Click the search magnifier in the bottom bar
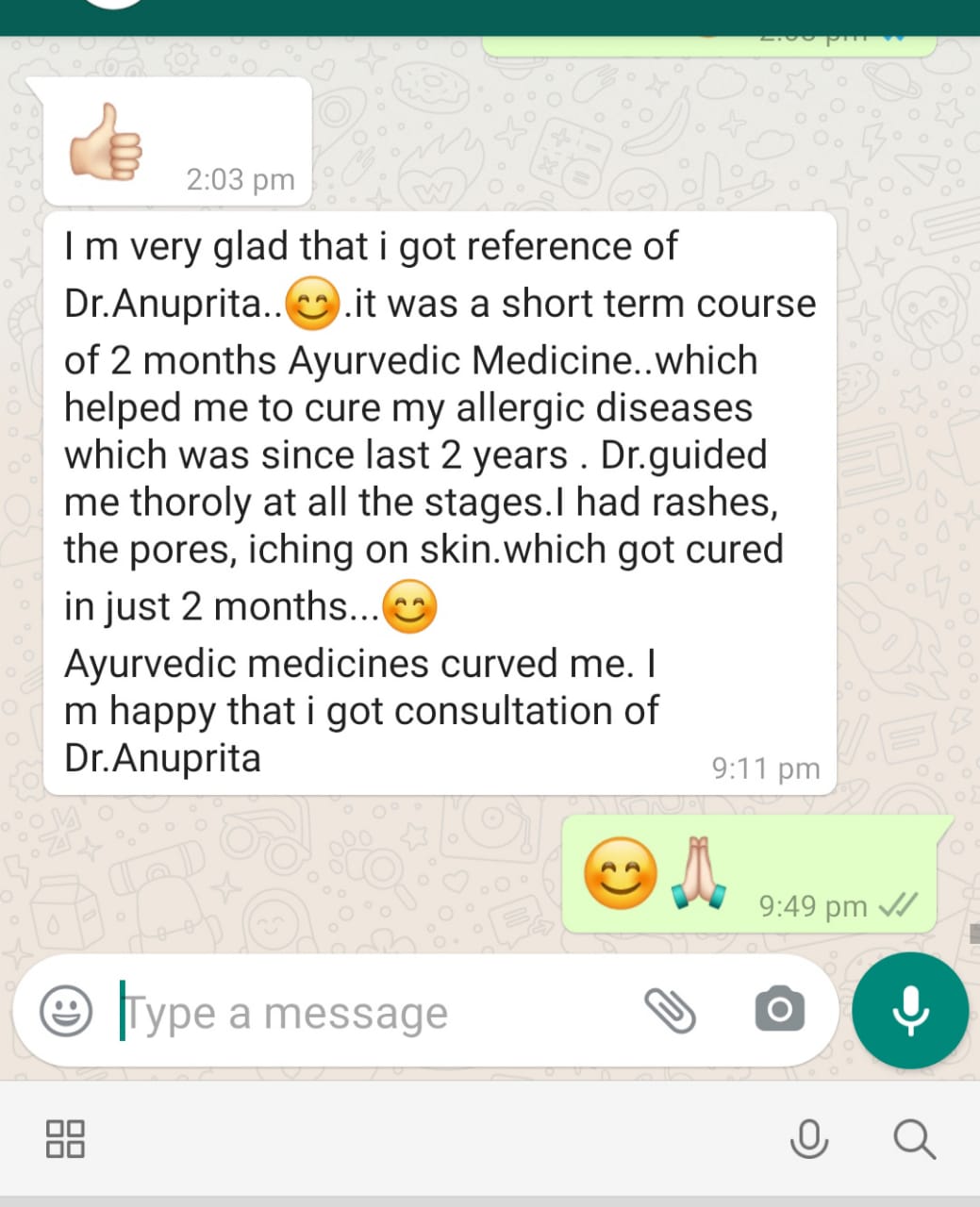This screenshot has height=1207, width=980. coord(912,1138)
